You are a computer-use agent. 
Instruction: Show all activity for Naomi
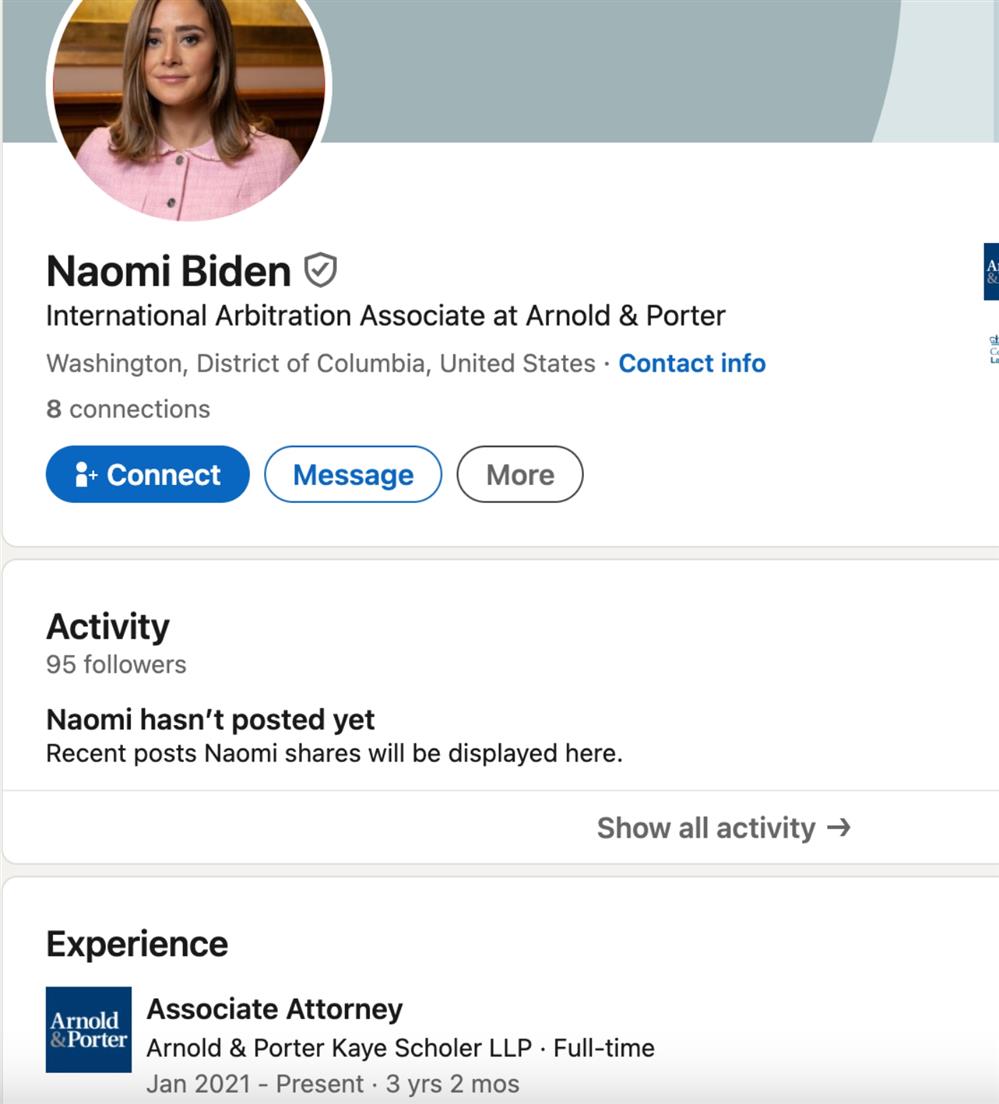tap(704, 828)
